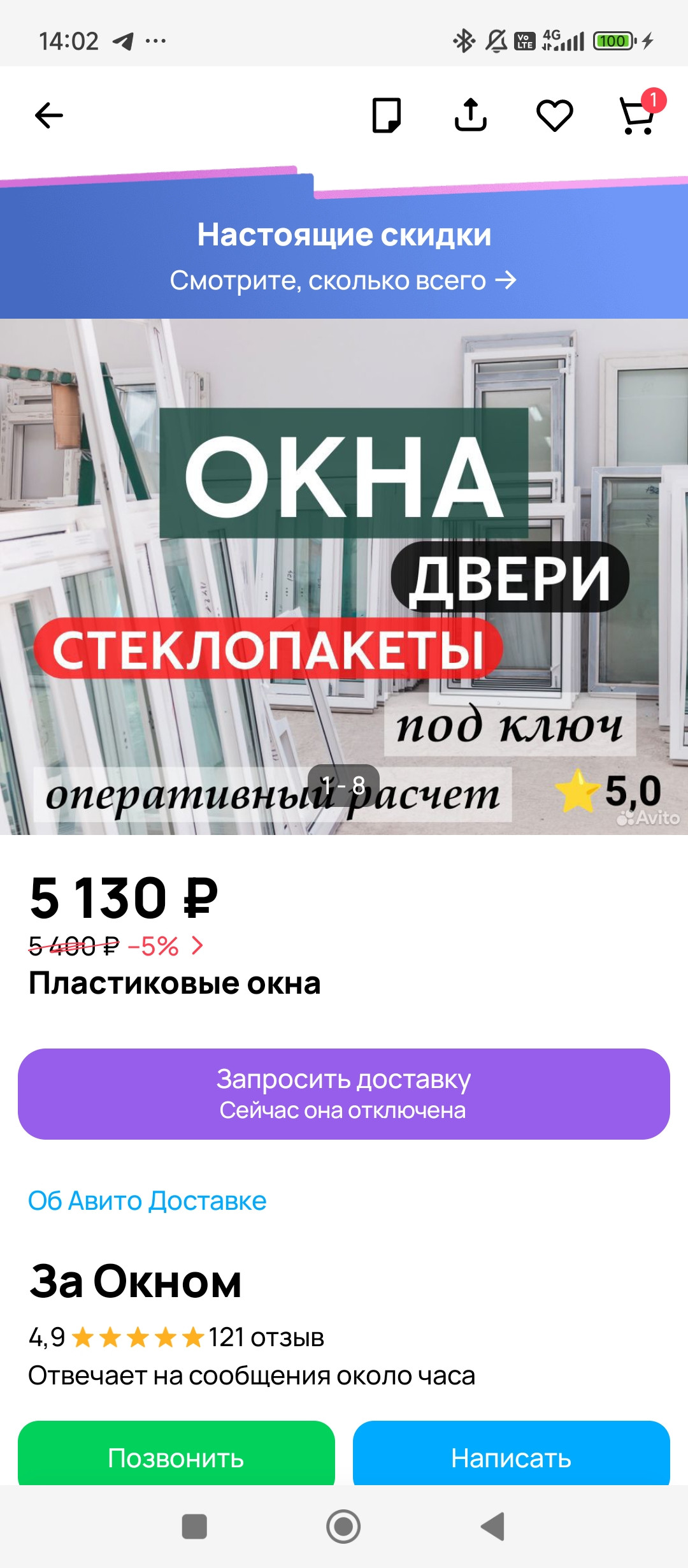Open Об Авито Доставке link

coord(147,1201)
